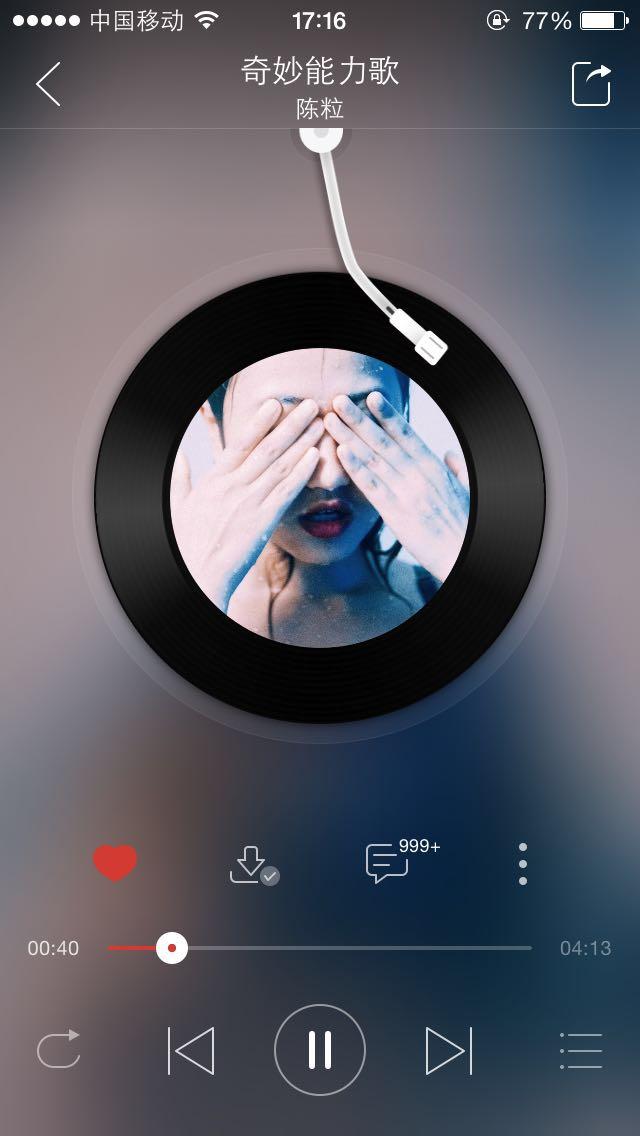Unlike the song with the red heart
The image size is (640, 1136).
(x=115, y=862)
